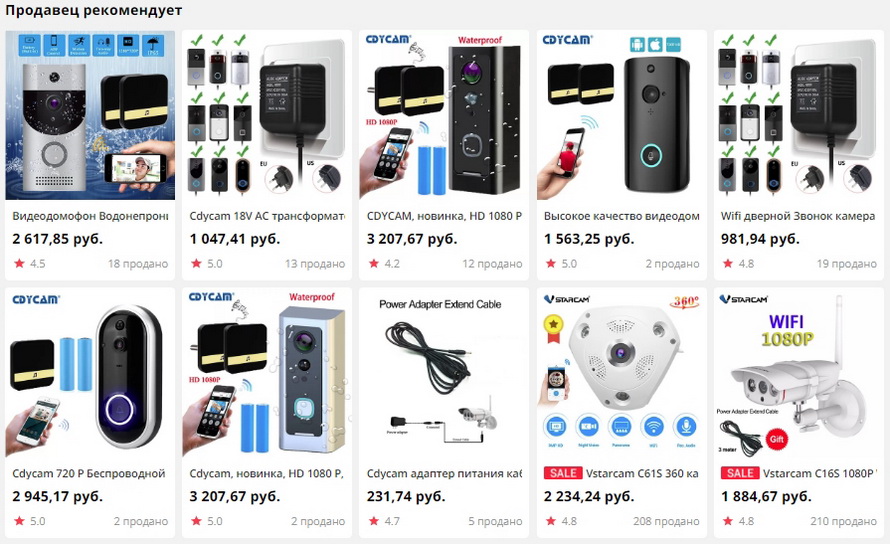Viewport: 890px width, 544px height.
Task: View the Высокое качество видеодомофон product
Action: pos(621,116)
